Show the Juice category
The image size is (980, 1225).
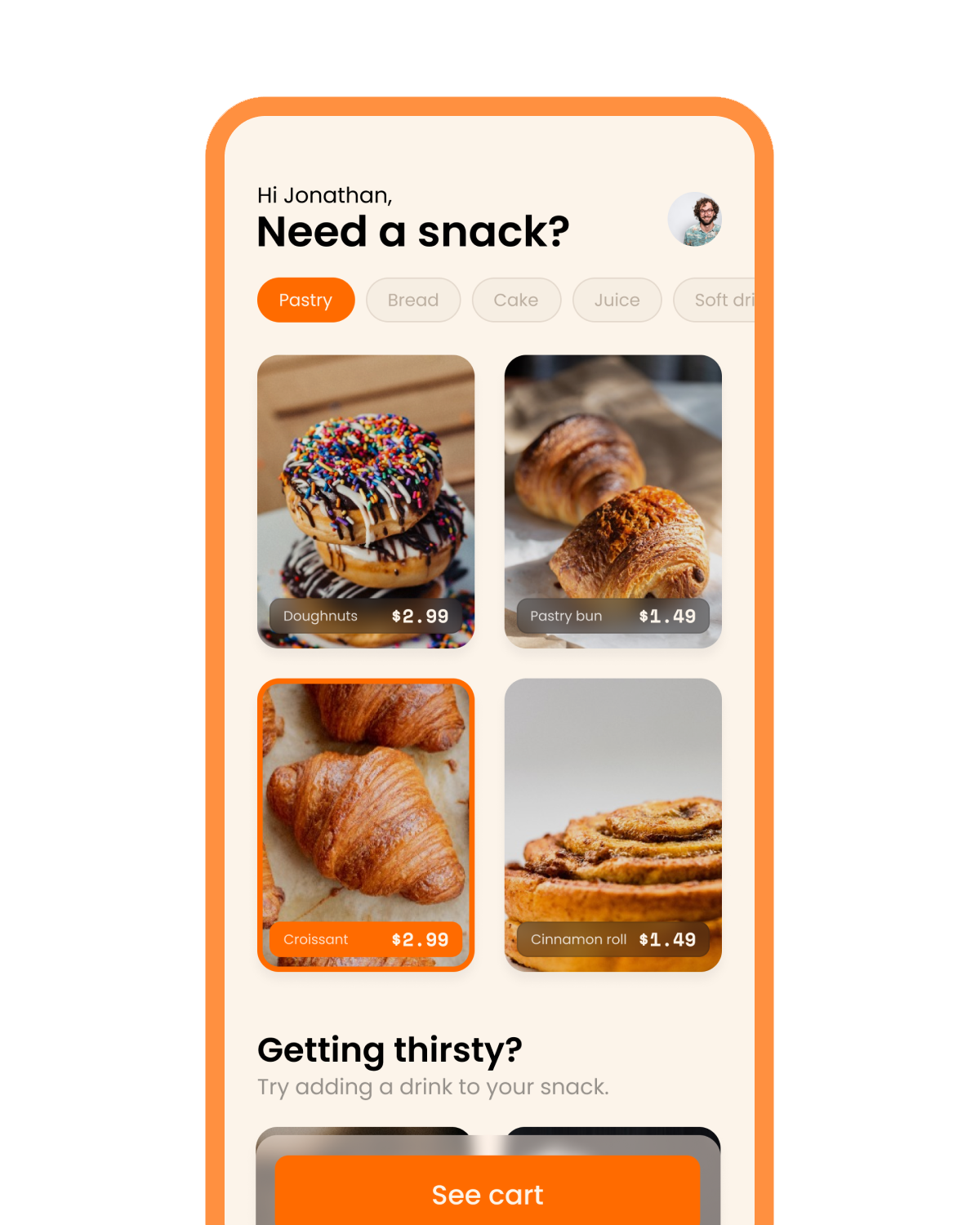click(x=617, y=300)
